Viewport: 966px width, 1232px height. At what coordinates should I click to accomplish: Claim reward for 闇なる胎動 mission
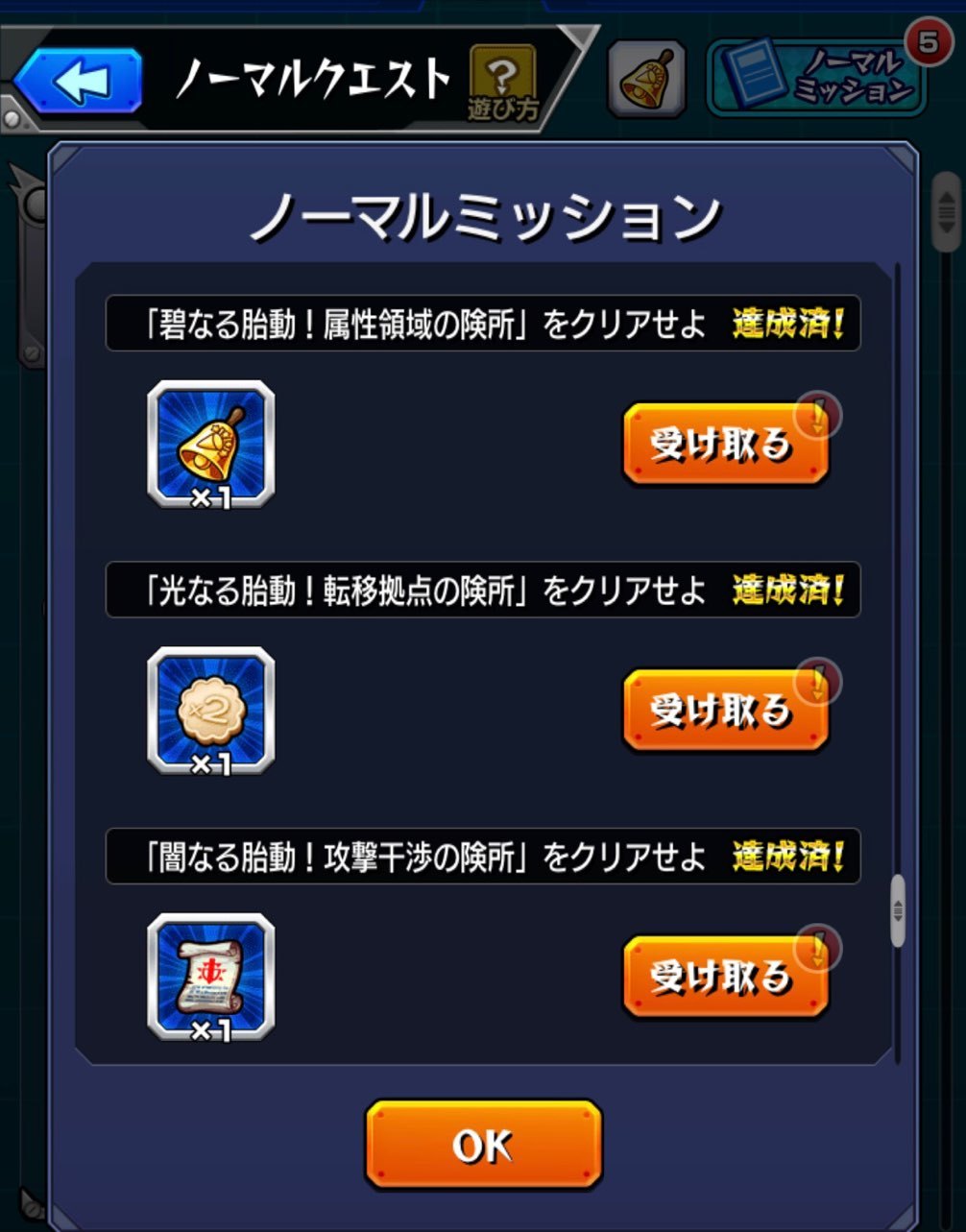coord(725,977)
